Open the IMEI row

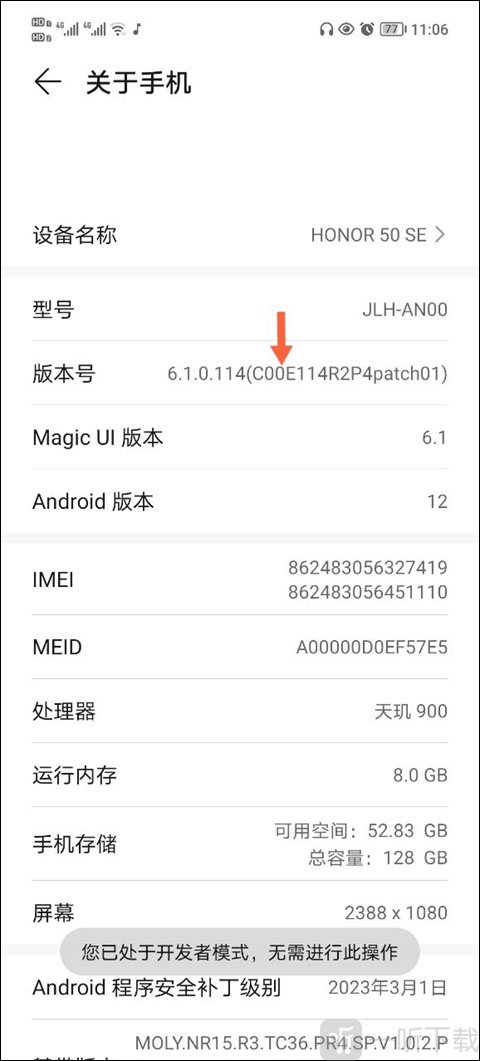click(240, 579)
